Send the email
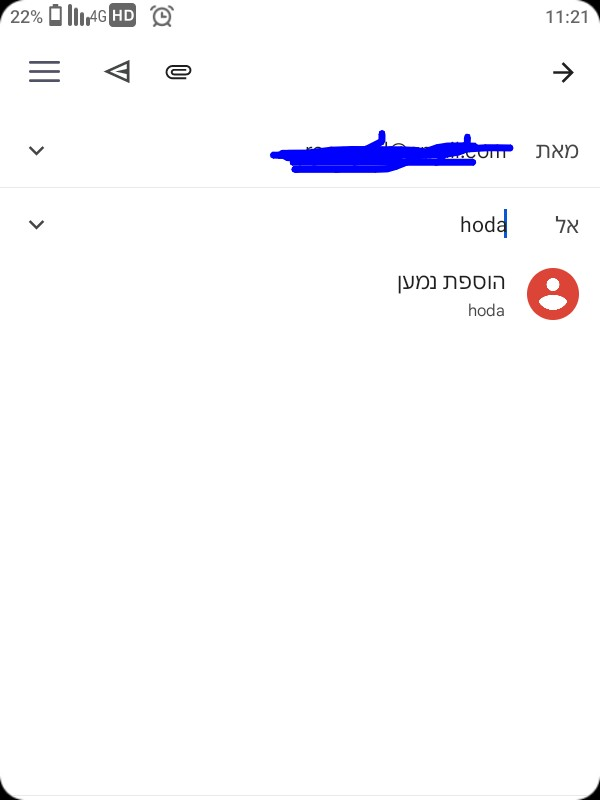The width and height of the screenshot is (600, 800). tap(117, 72)
